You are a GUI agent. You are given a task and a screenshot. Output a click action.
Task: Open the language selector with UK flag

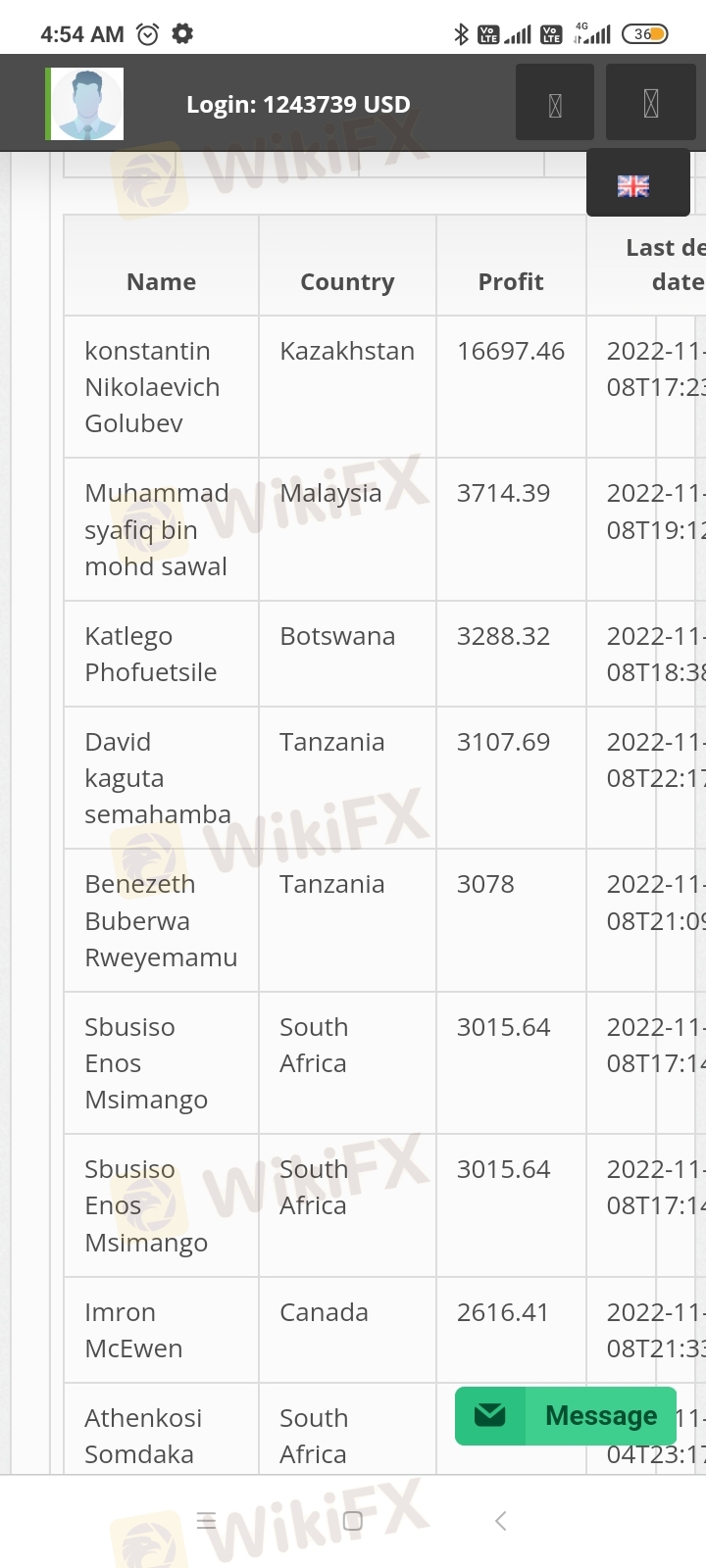point(638,184)
